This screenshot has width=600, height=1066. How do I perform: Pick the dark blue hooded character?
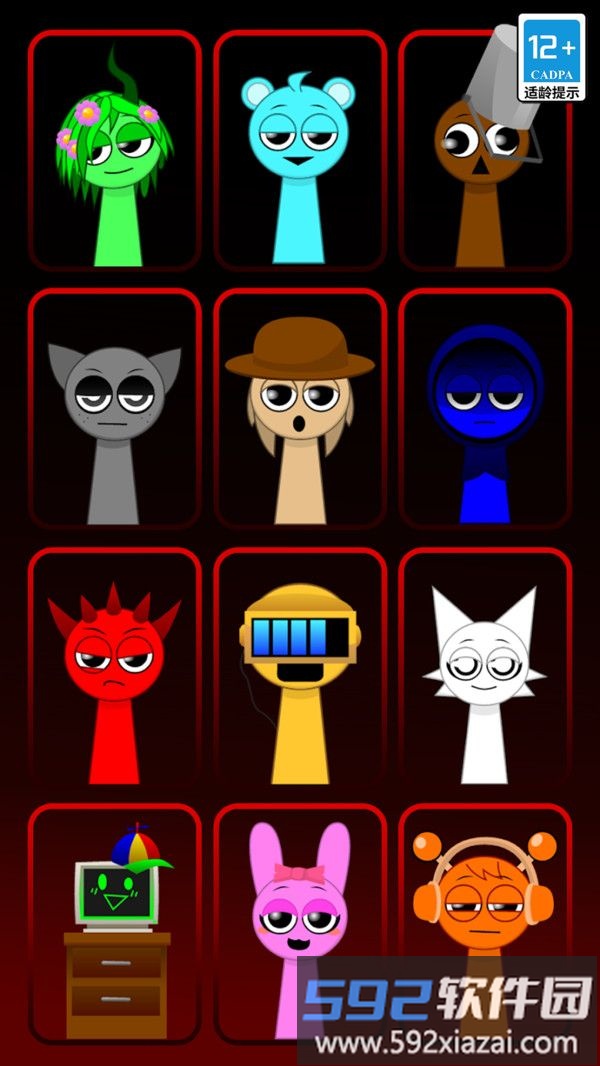point(484,410)
